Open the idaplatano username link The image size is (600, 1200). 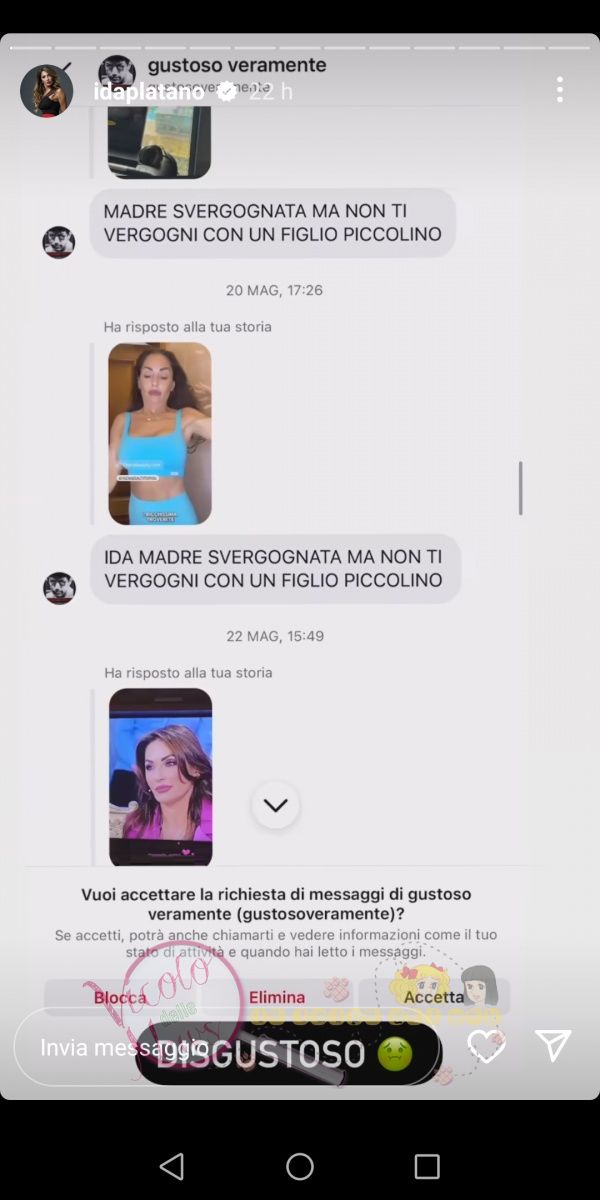coord(152,92)
